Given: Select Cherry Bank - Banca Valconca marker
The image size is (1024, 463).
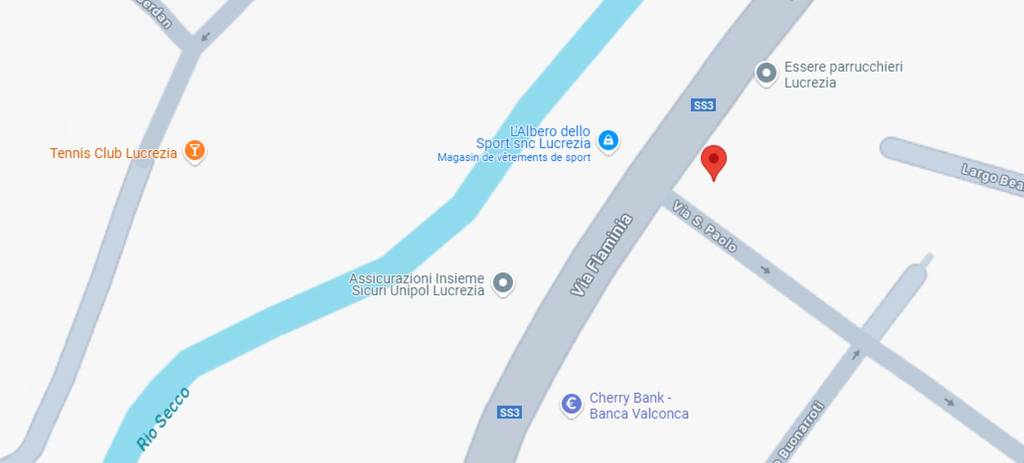Looking at the screenshot, I should click(571, 404).
